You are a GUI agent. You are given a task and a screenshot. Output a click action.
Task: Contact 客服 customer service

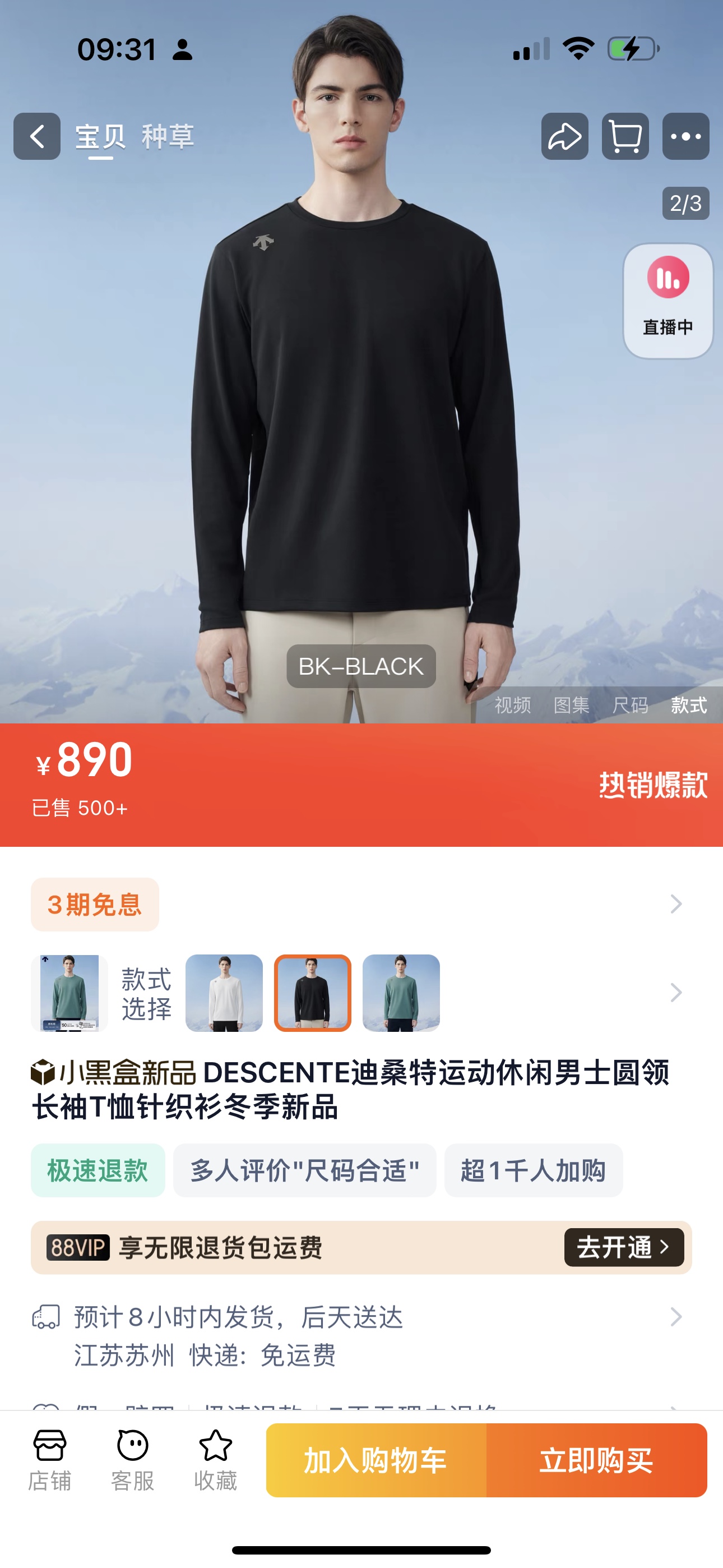point(133,1460)
